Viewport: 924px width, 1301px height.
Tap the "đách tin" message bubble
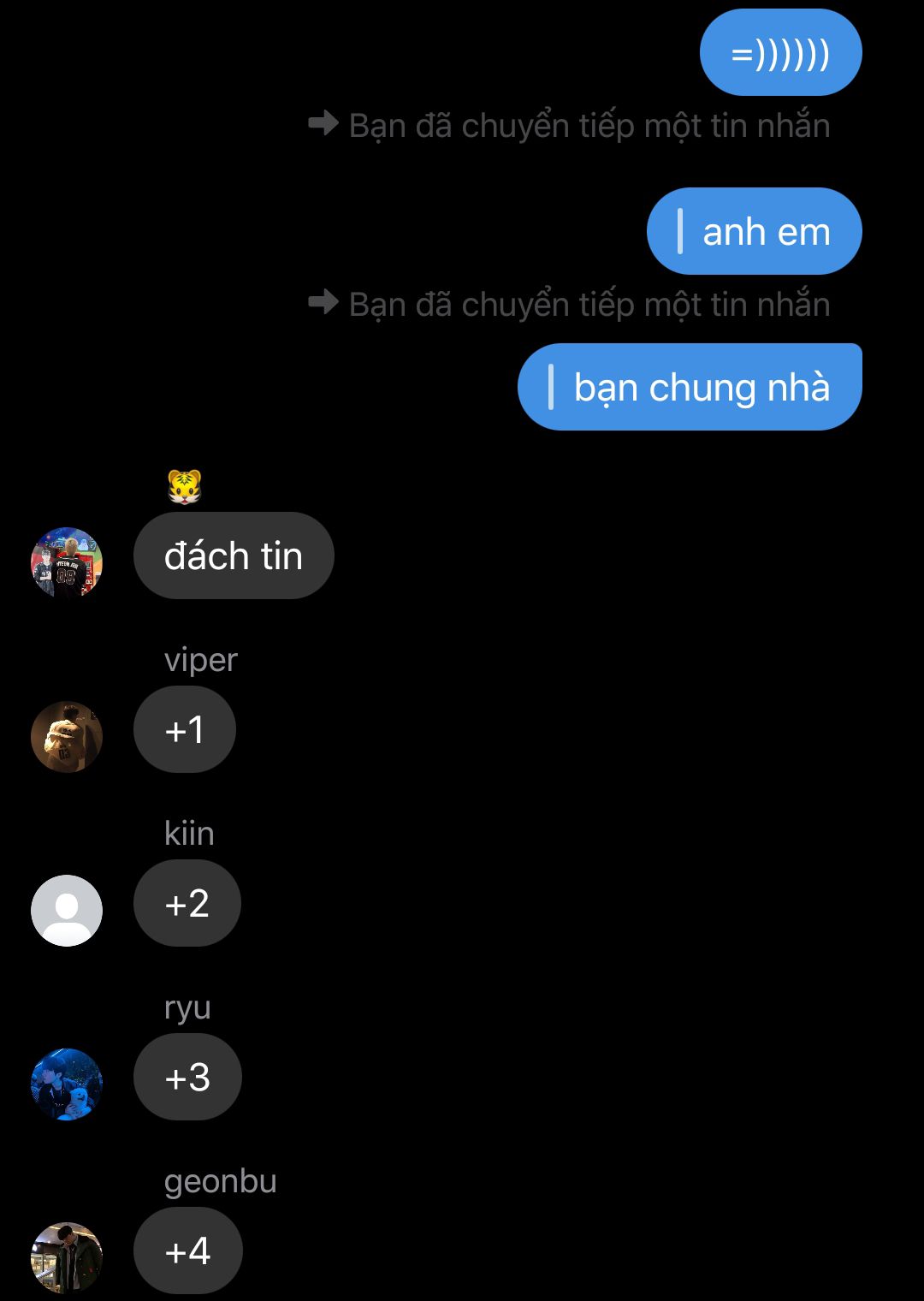234,555
